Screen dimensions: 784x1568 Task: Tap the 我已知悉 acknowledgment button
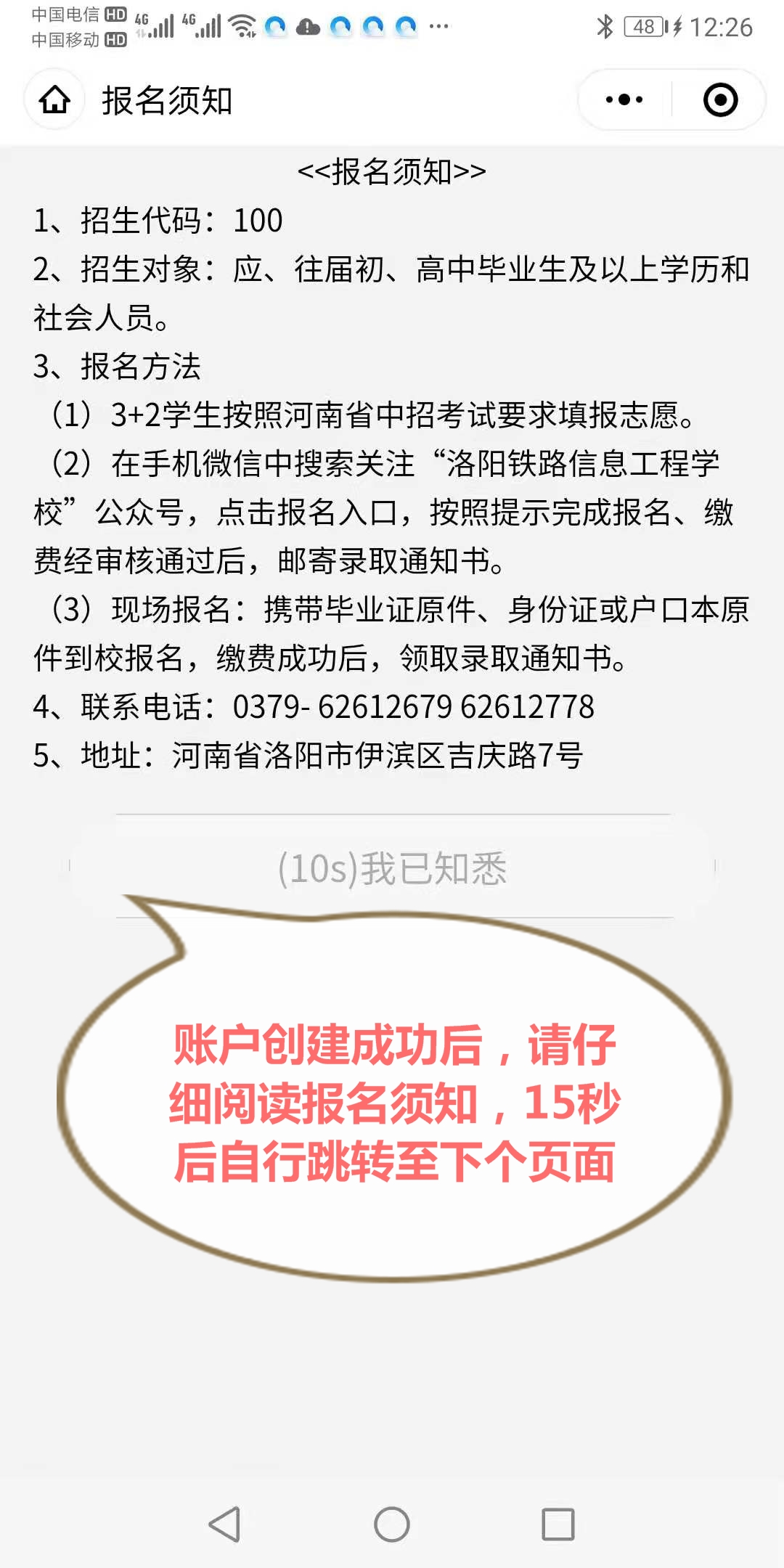393,867
